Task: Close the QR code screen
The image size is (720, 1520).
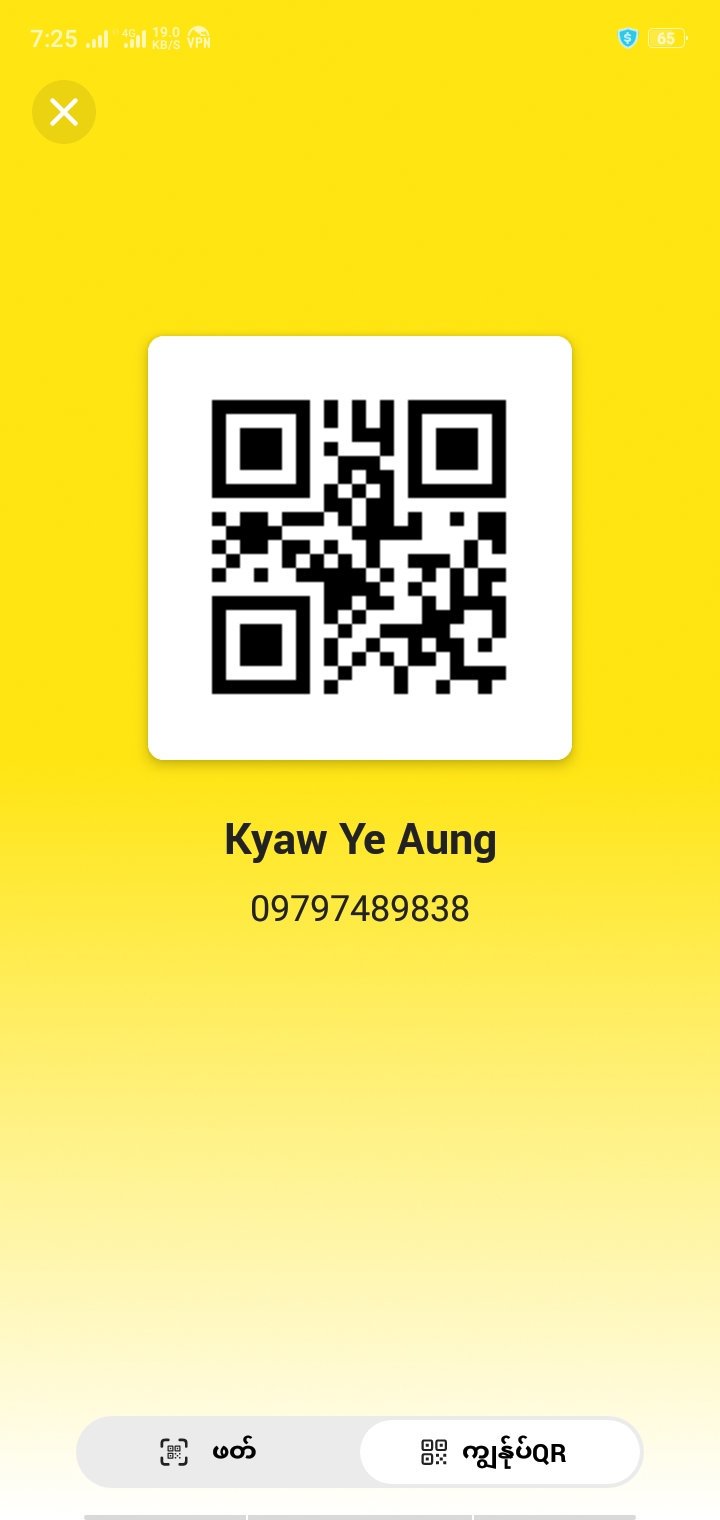Action: click(64, 112)
